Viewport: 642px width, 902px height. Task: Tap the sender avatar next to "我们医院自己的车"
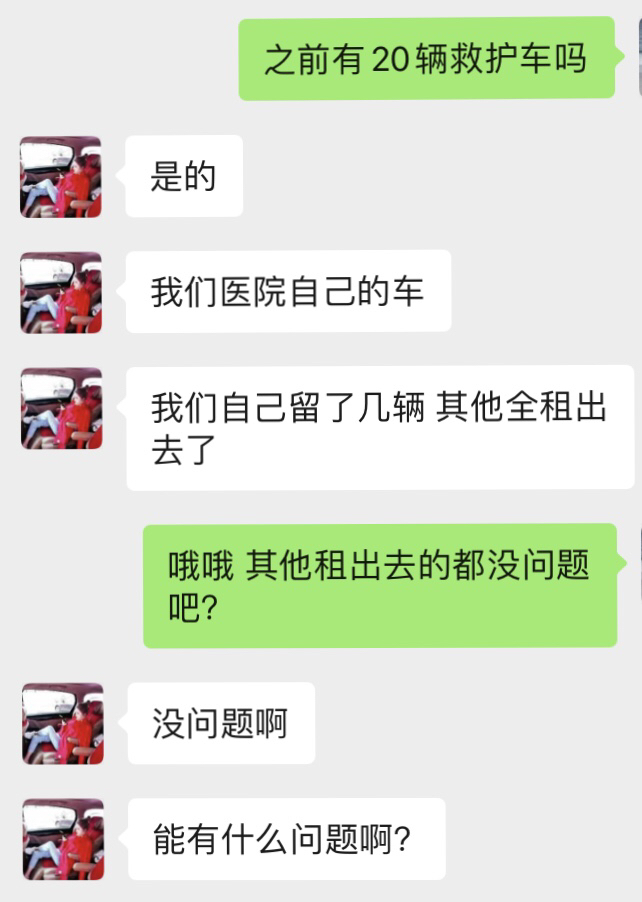click(61, 292)
